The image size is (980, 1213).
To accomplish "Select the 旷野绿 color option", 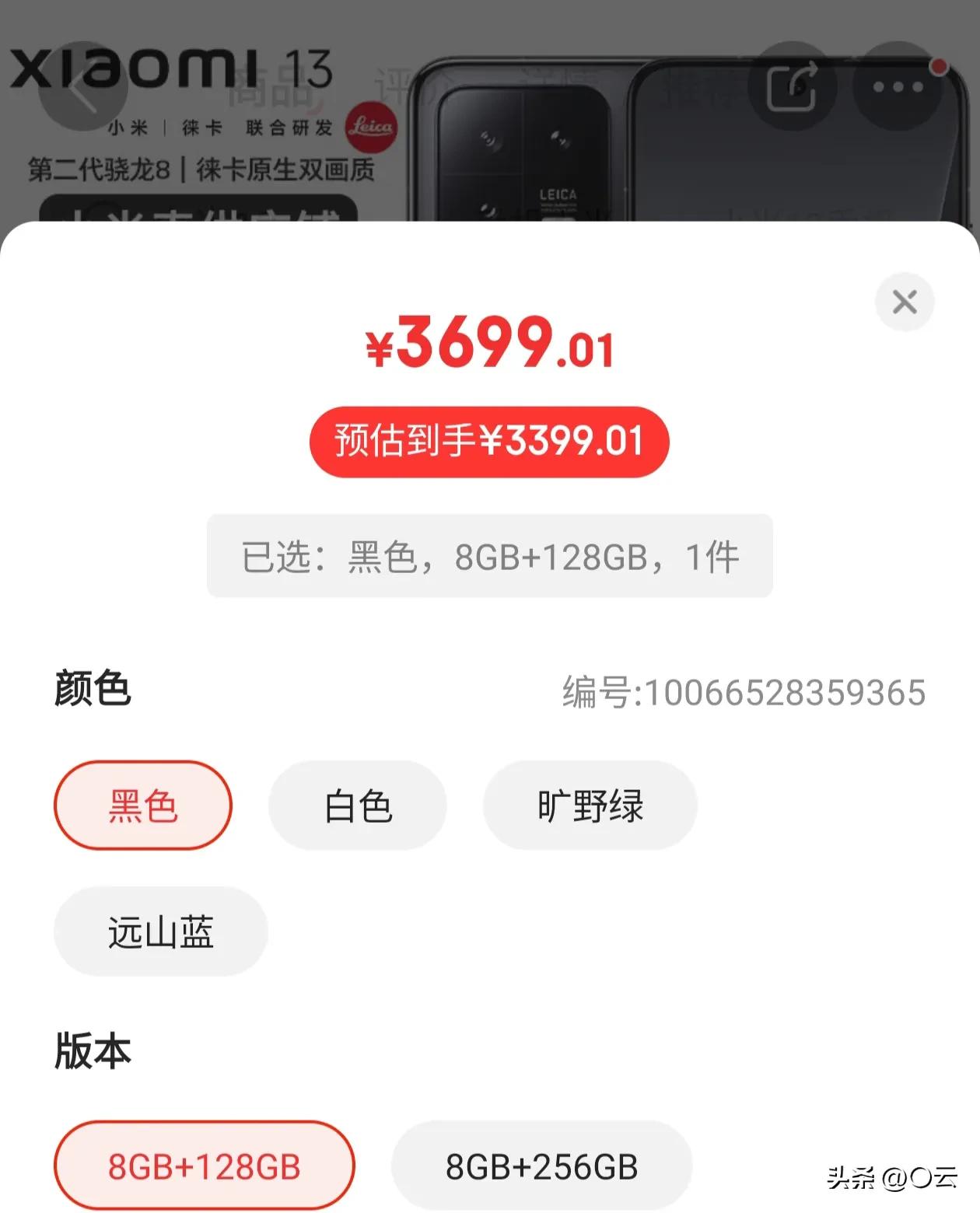I will [x=590, y=806].
